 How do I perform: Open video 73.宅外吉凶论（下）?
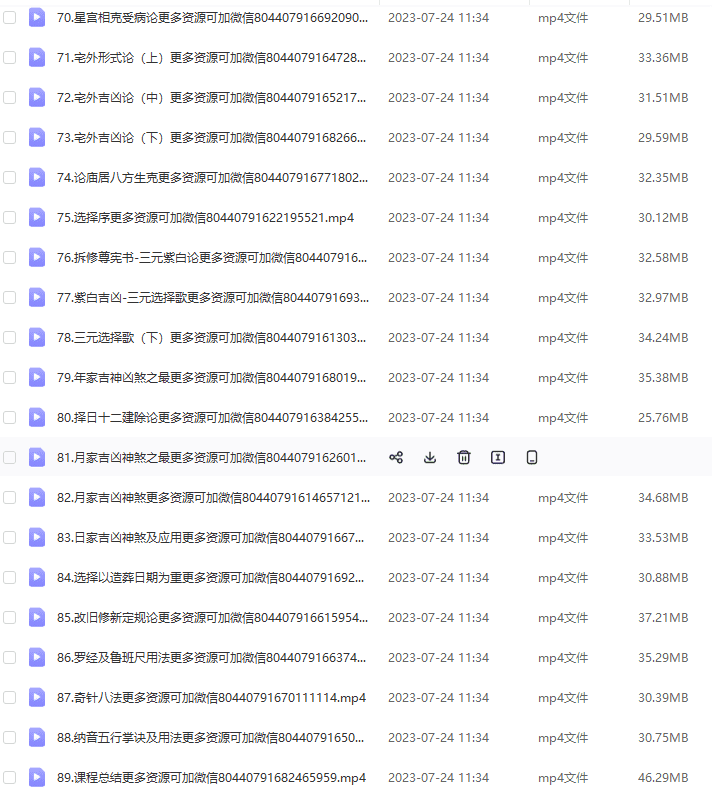coord(212,138)
